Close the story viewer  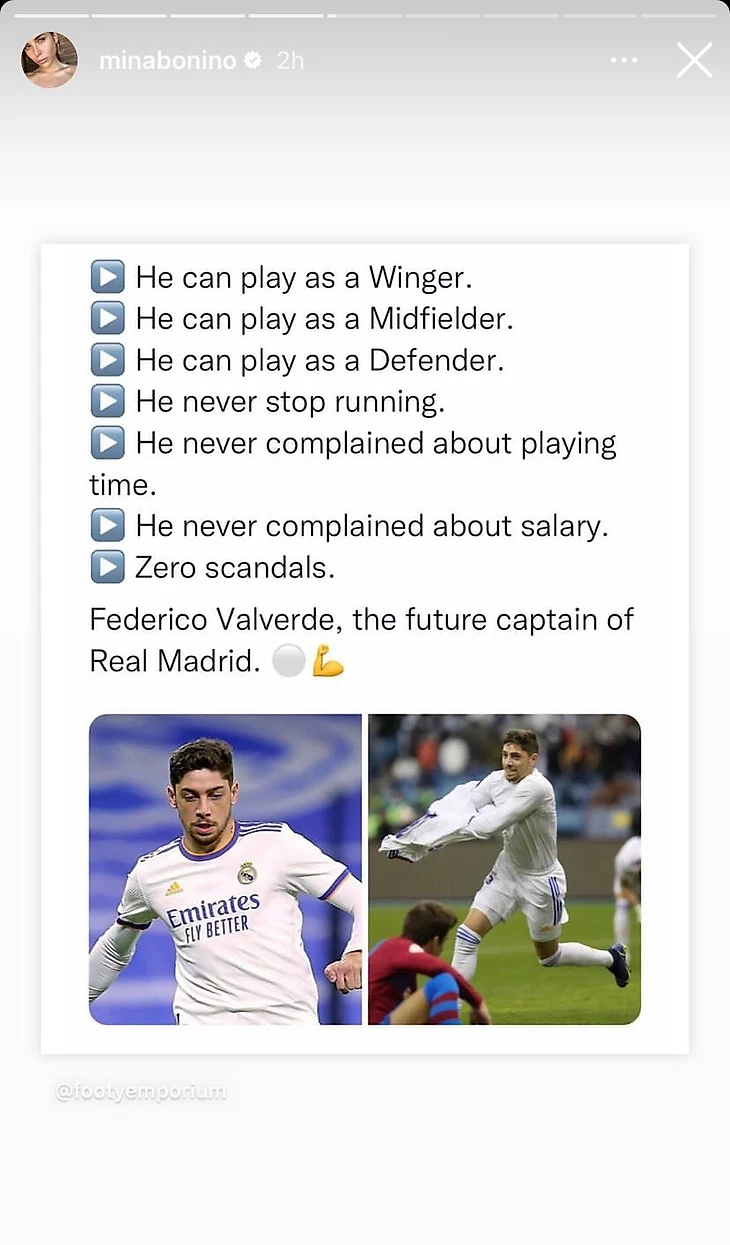(694, 60)
